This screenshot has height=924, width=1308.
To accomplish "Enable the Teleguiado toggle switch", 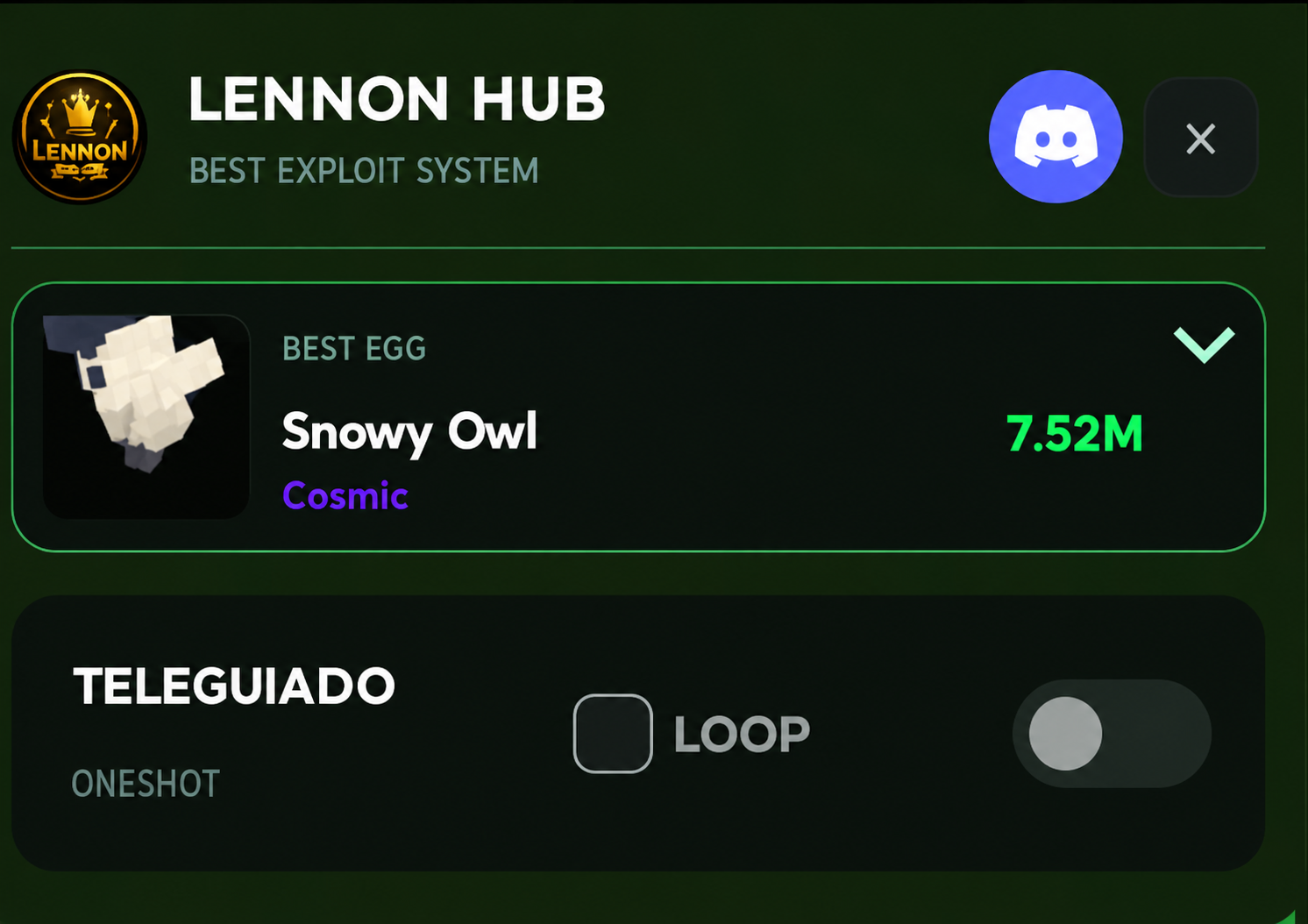I will click(1112, 734).
